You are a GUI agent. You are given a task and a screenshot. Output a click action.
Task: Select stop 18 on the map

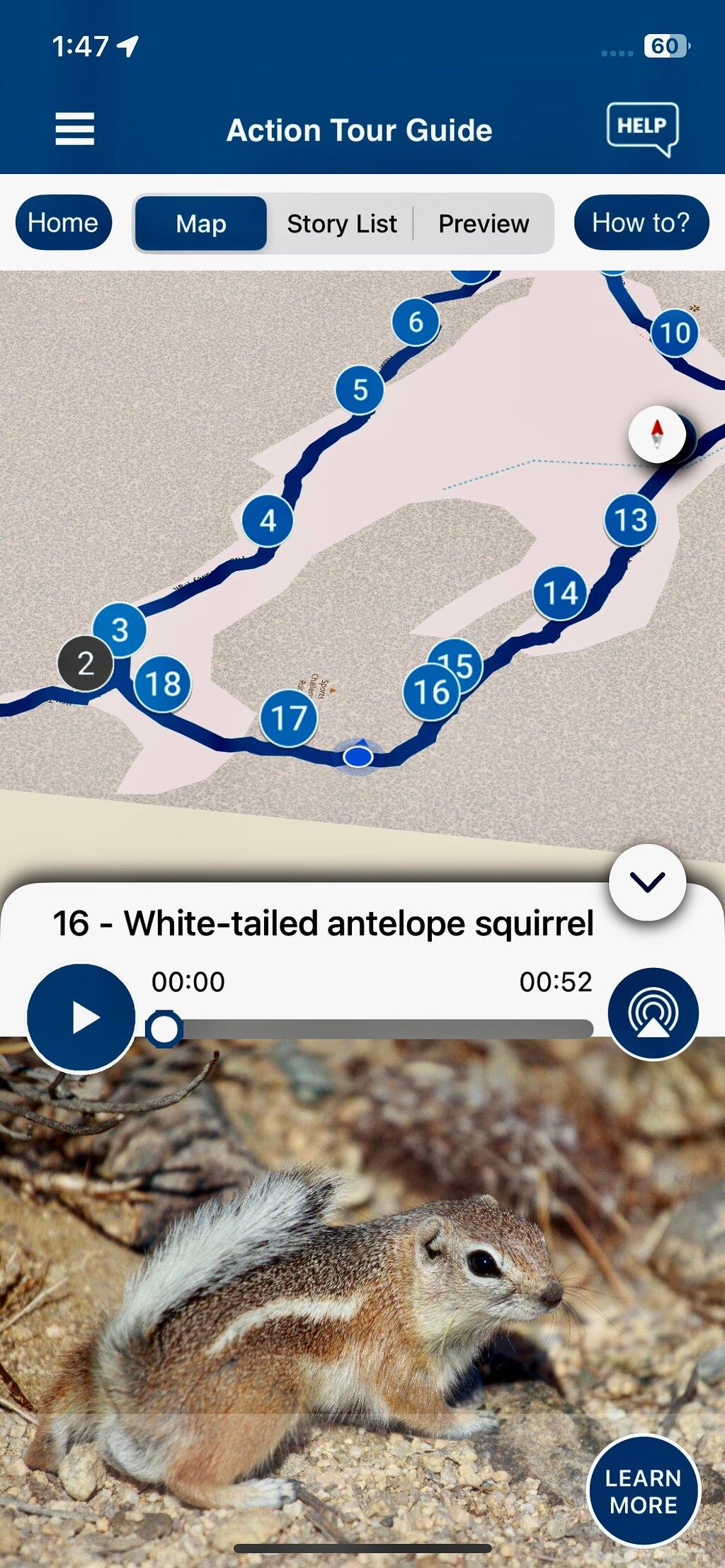162,684
